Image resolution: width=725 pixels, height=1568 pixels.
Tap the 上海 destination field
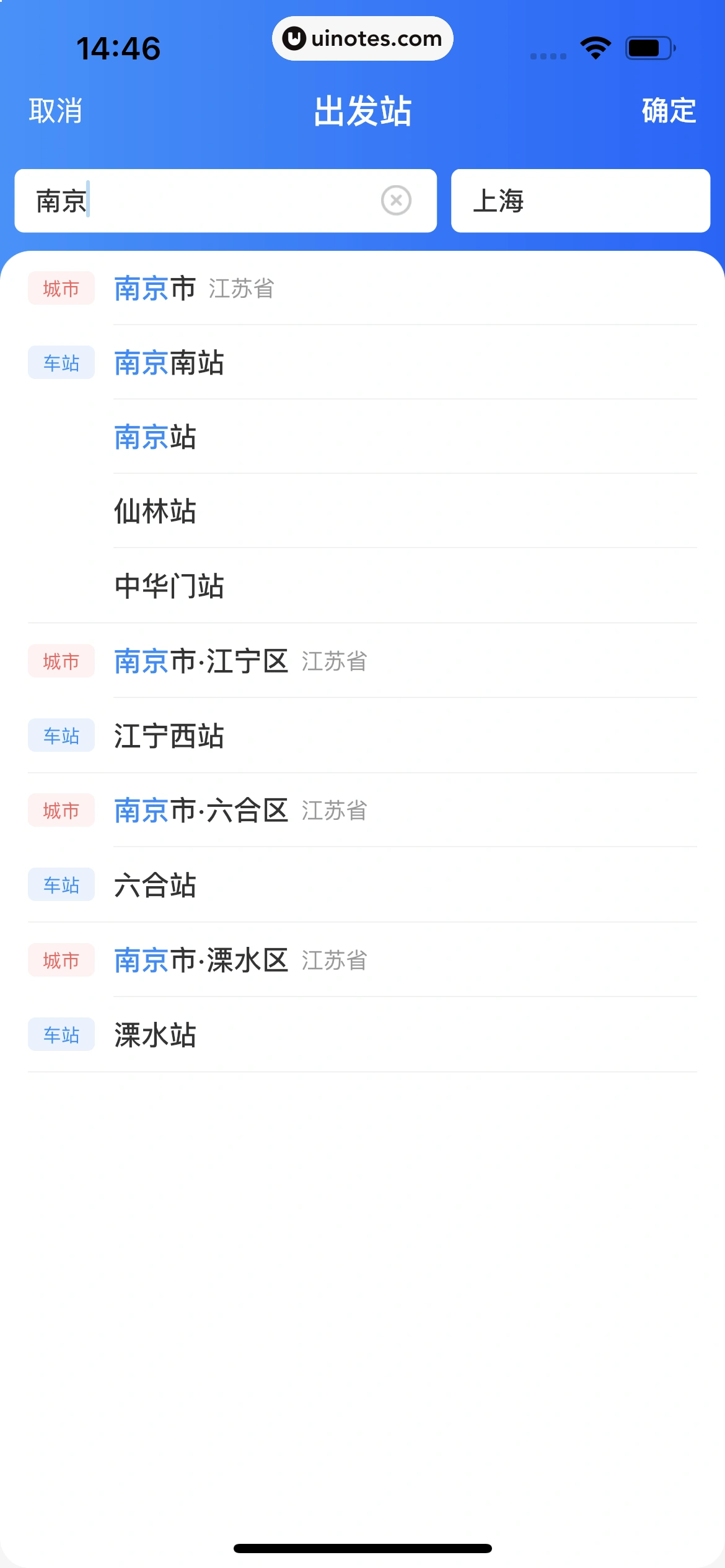580,201
